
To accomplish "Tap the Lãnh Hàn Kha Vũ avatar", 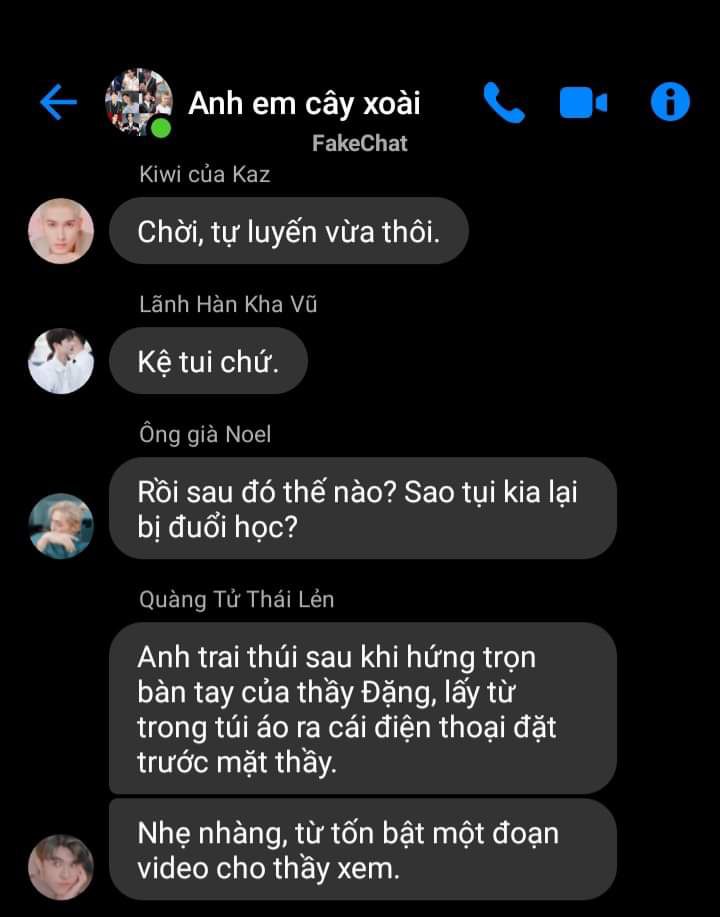I will (61, 361).
